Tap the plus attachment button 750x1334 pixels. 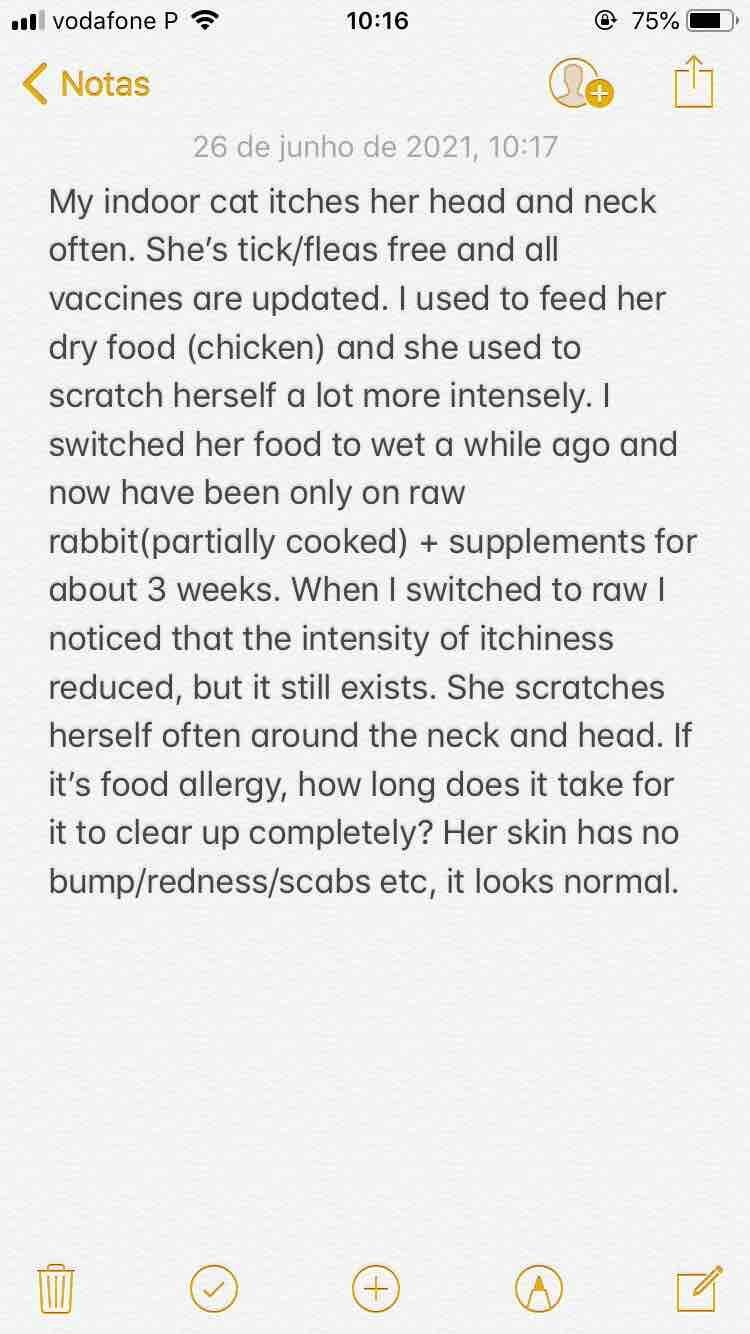coord(376,1287)
